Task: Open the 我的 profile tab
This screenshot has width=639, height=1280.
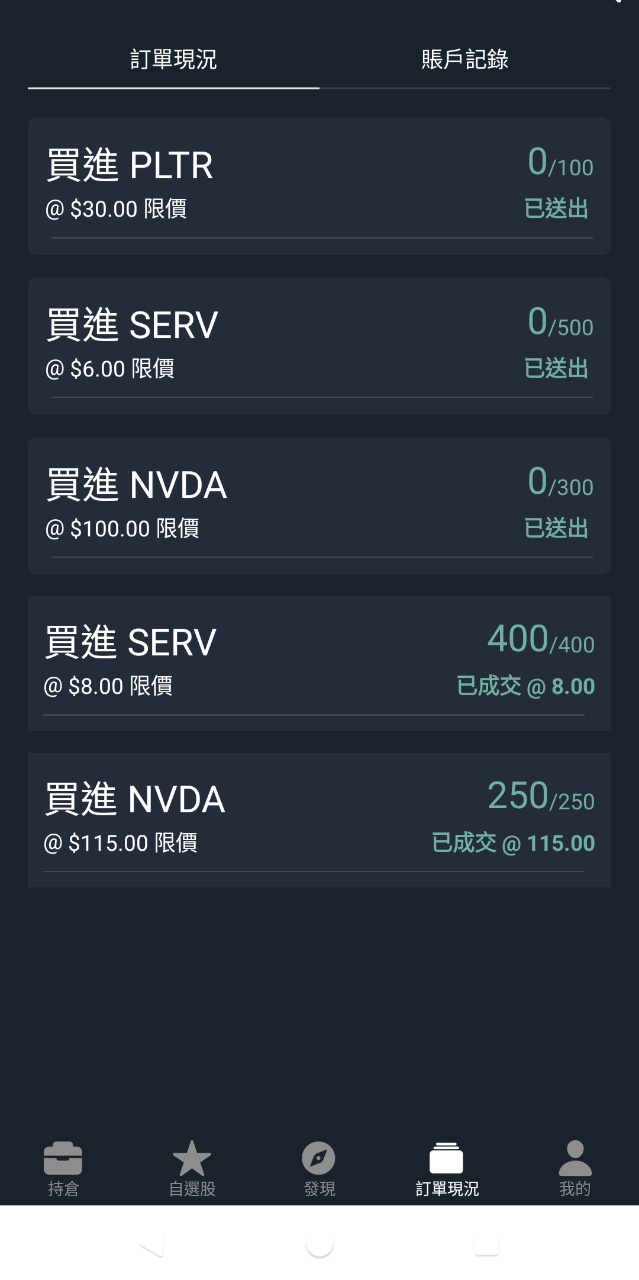Action: (x=575, y=1169)
